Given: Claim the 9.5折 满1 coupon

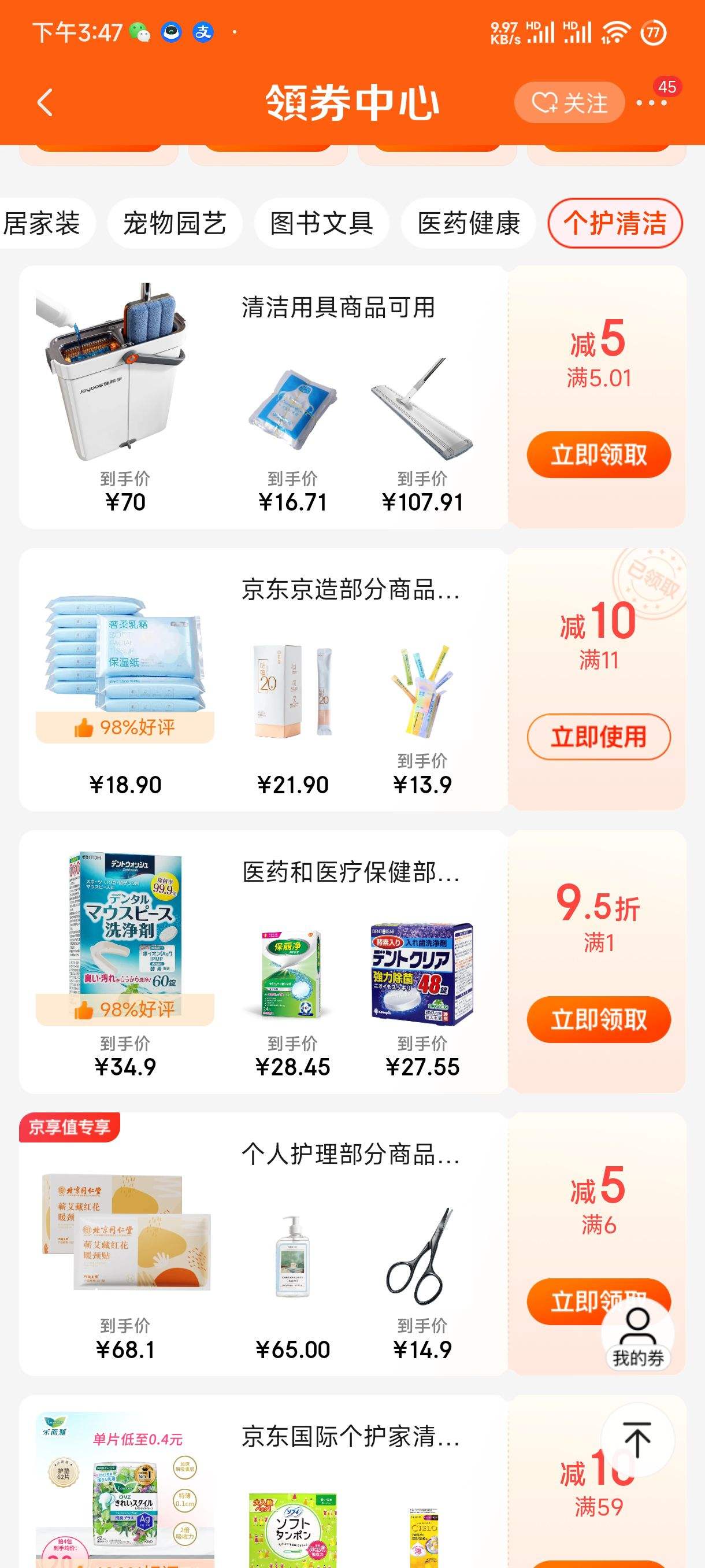Looking at the screenshot, I should 598,1019.
